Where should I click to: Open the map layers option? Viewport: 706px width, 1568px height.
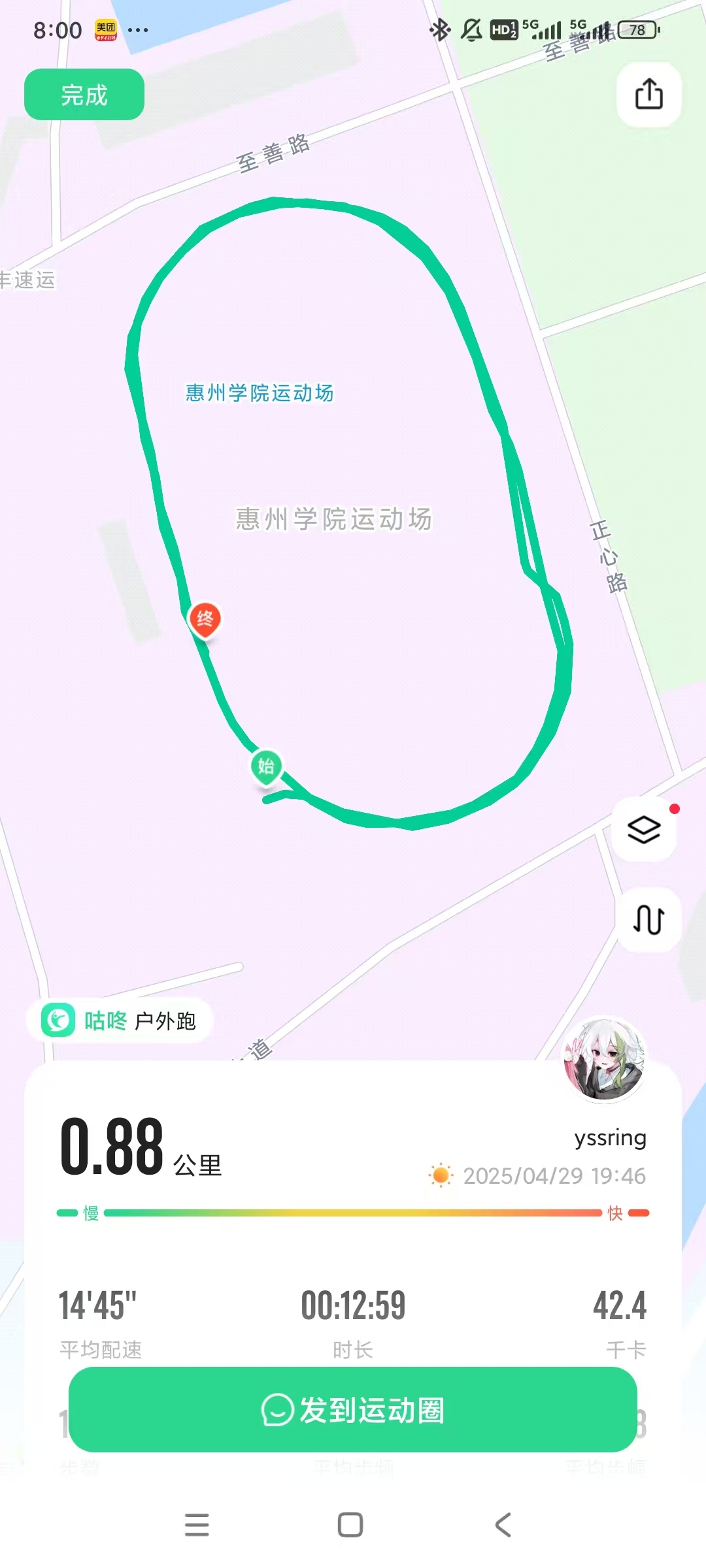(644, 830)
